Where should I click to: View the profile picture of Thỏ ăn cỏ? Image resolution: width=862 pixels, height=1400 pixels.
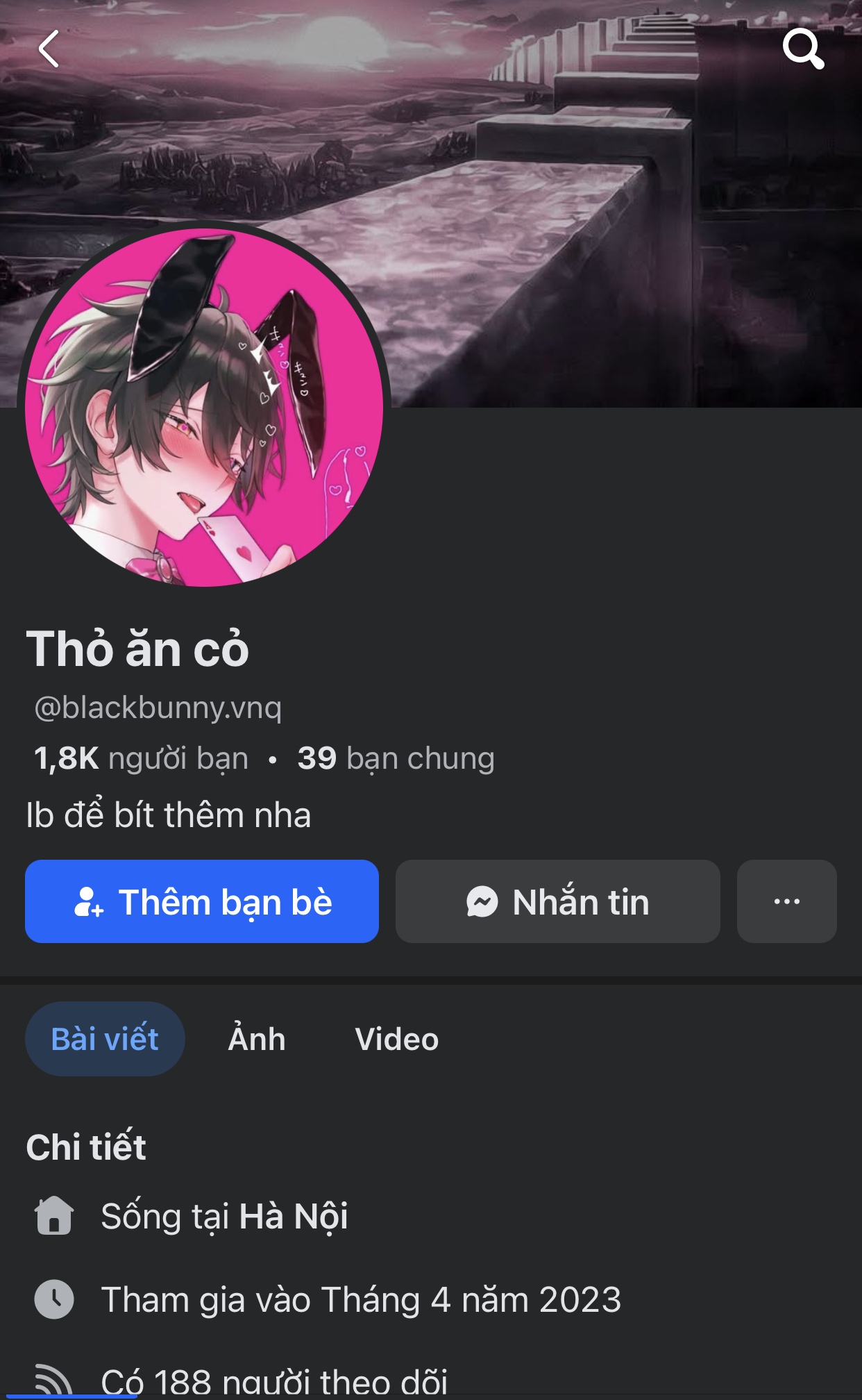point(204,408)
